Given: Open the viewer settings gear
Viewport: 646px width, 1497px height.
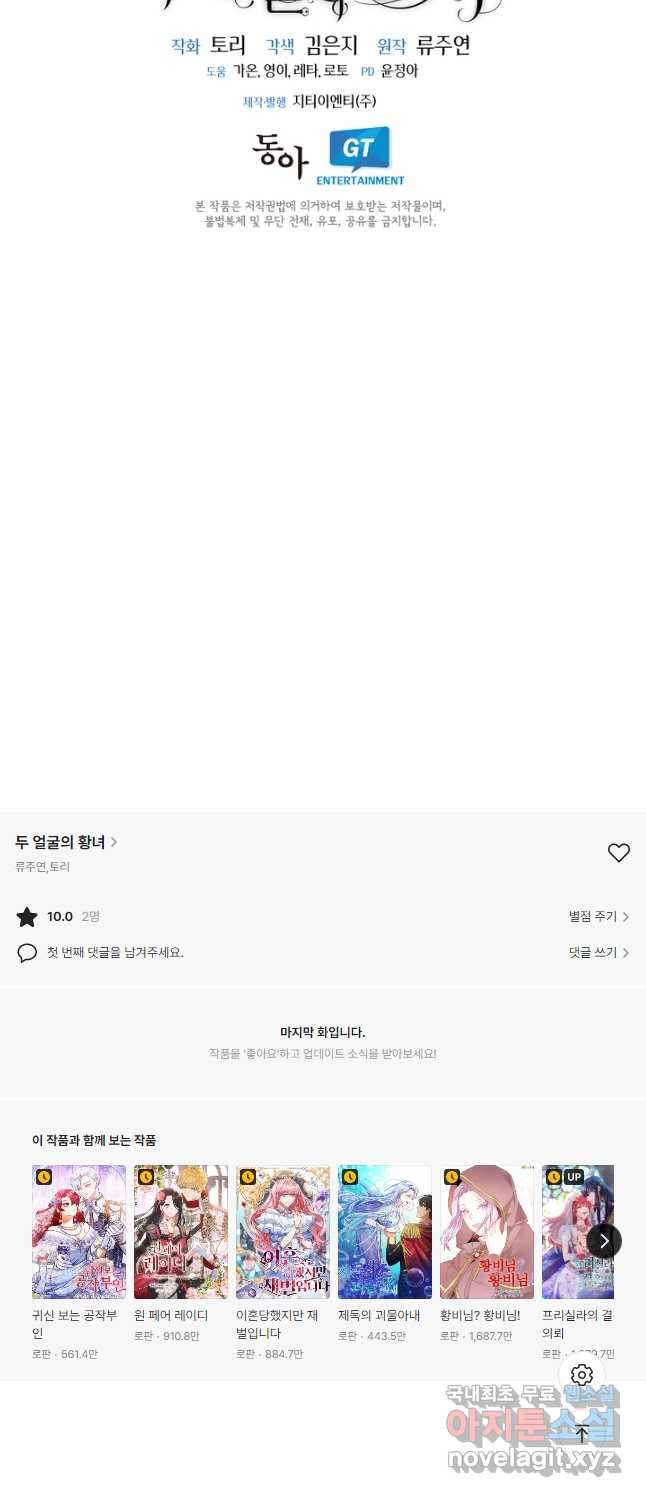Looking at the screenshot, I should 582,1375.
